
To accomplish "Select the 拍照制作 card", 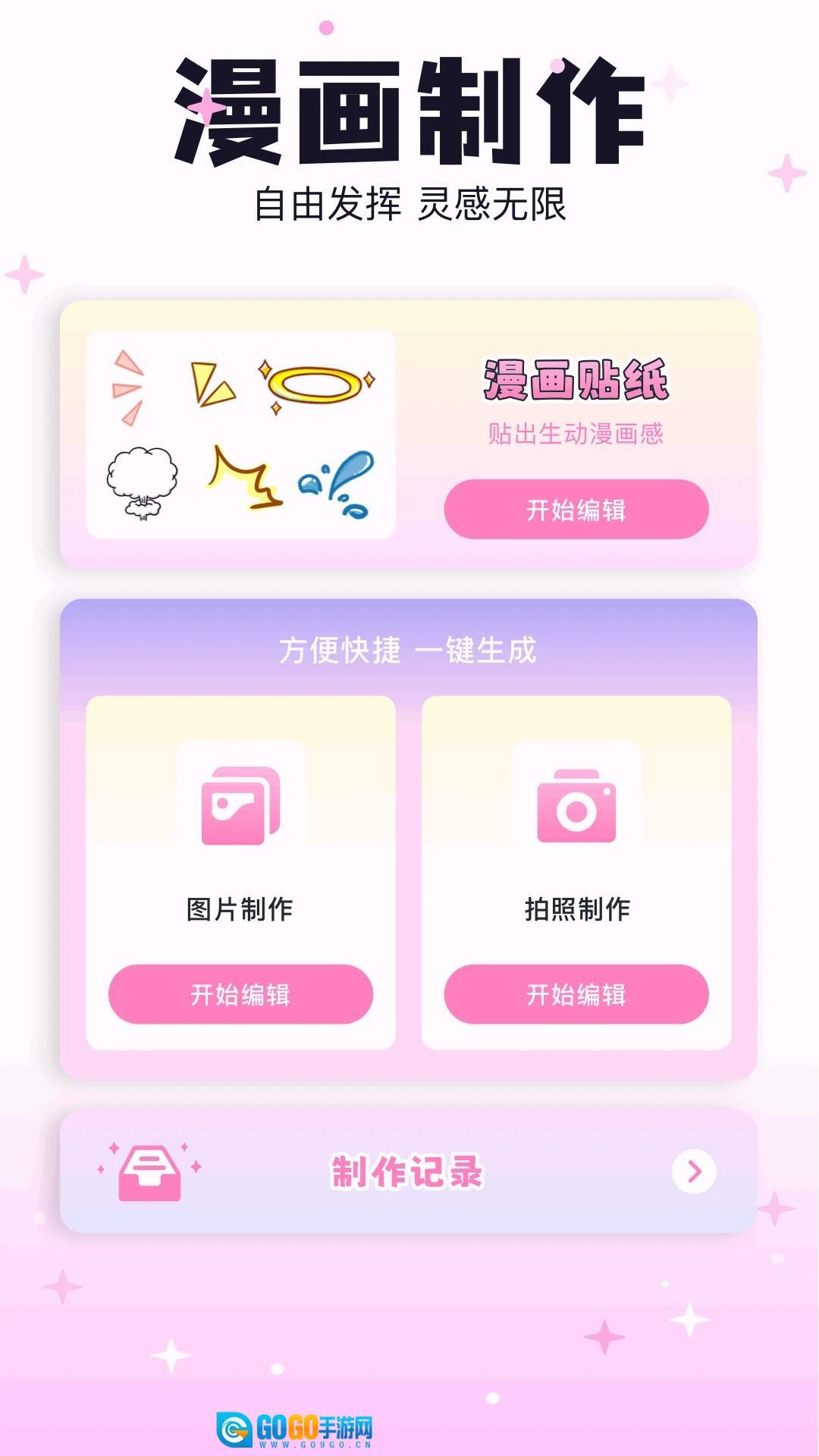I will click(x=579, y=872).
